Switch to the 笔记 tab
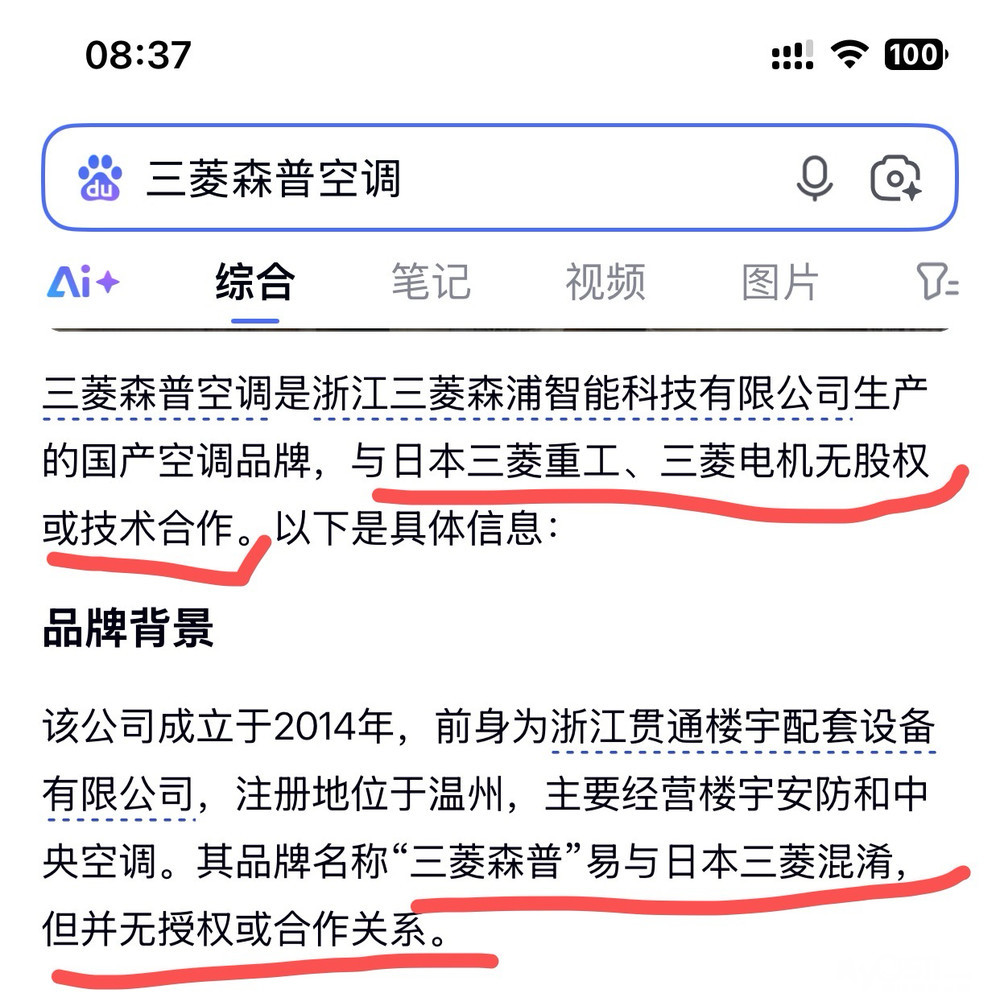Screen dimensions: 1000x1006 [x=430, y=282]
